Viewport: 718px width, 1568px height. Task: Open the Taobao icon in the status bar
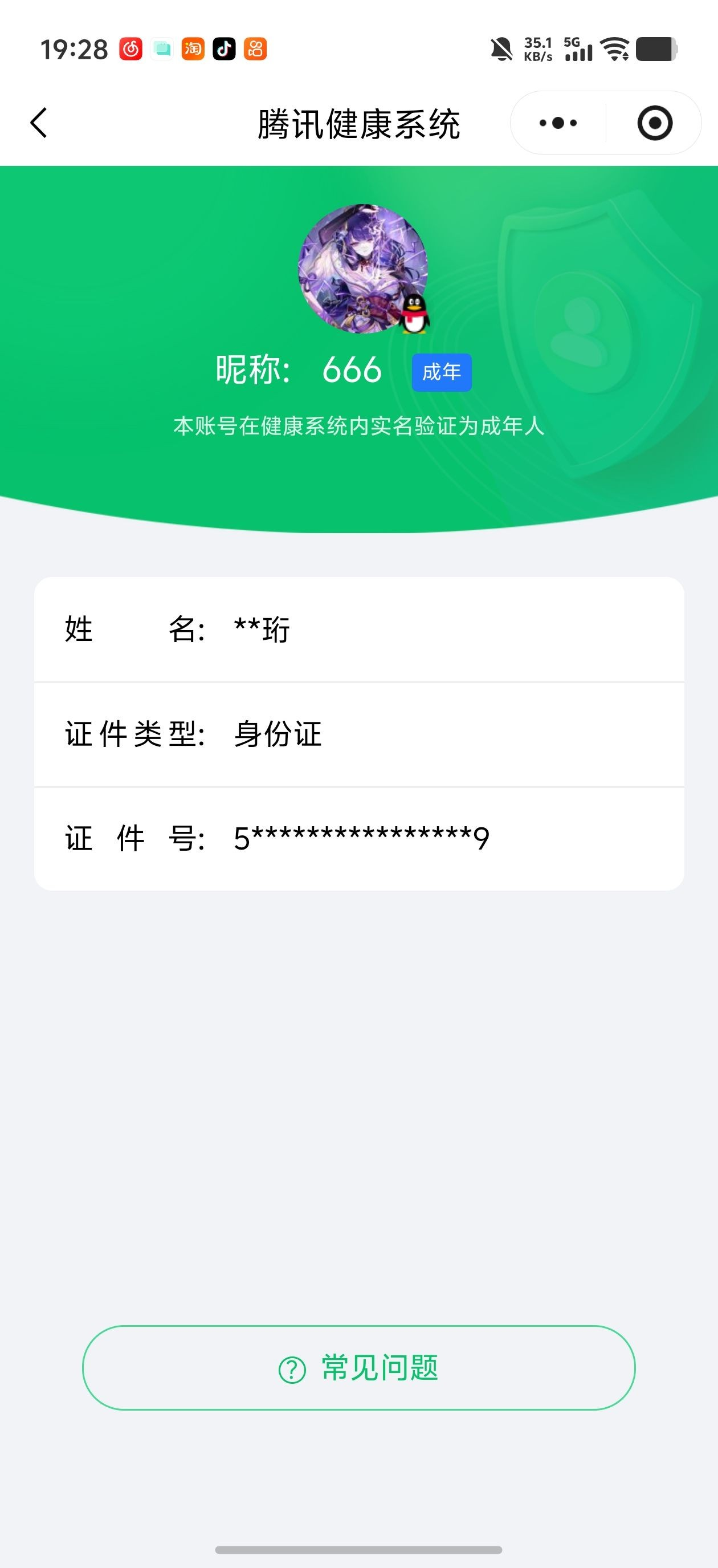click(194, 50)
